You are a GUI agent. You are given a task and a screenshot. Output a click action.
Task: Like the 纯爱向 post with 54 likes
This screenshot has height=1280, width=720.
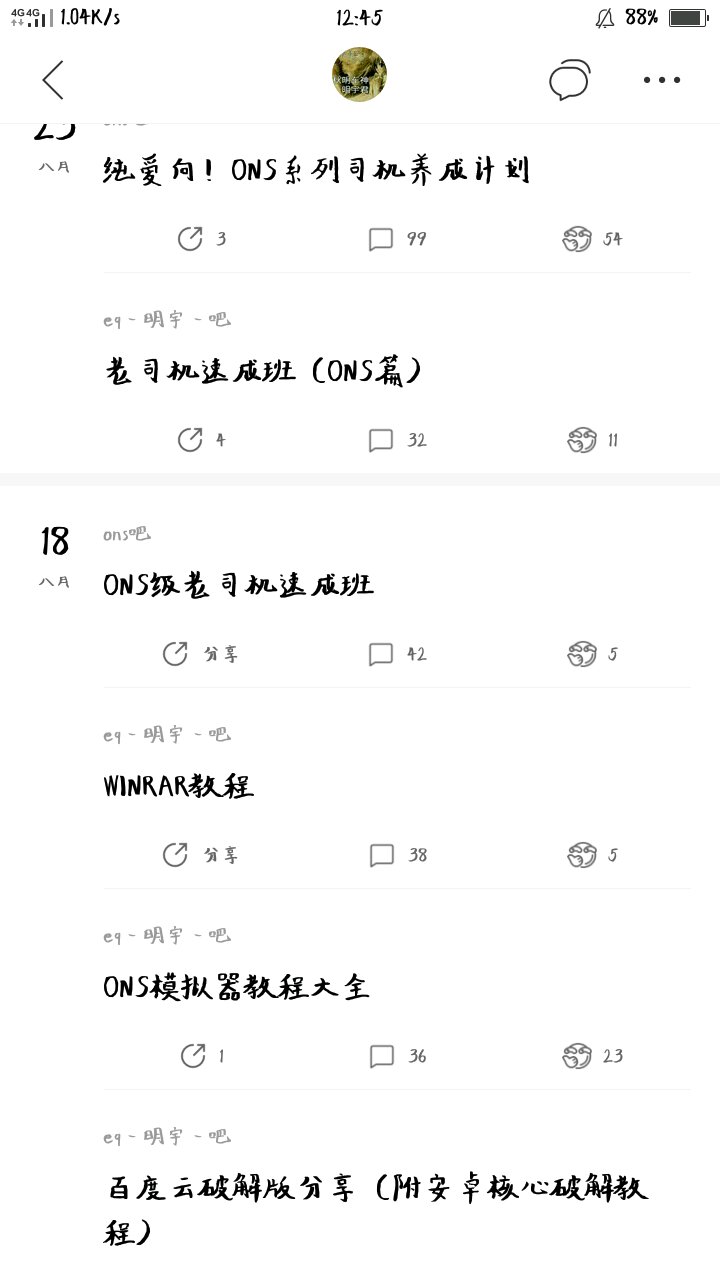(x=592, y=239)
